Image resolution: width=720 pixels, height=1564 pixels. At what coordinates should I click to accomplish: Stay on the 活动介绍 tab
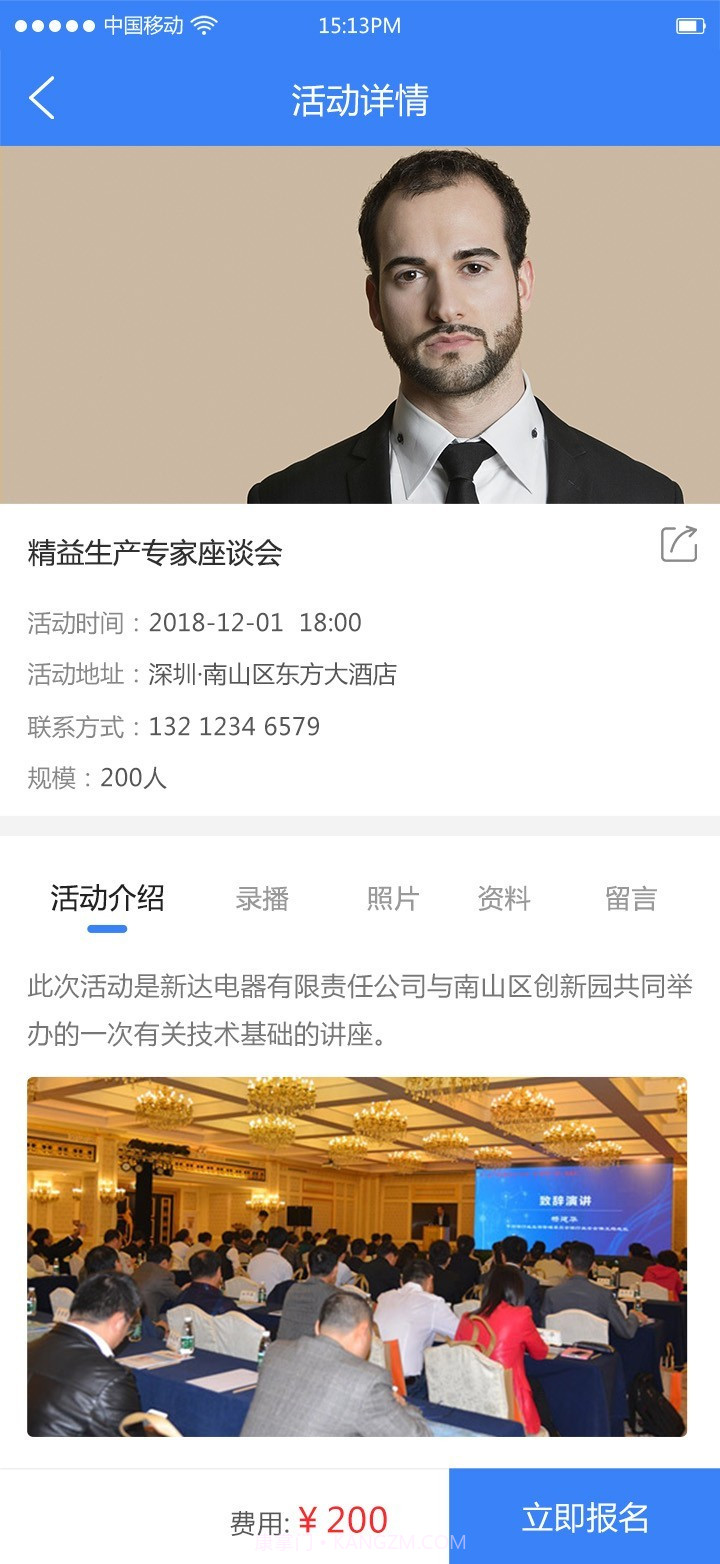(x=105, y=899)
